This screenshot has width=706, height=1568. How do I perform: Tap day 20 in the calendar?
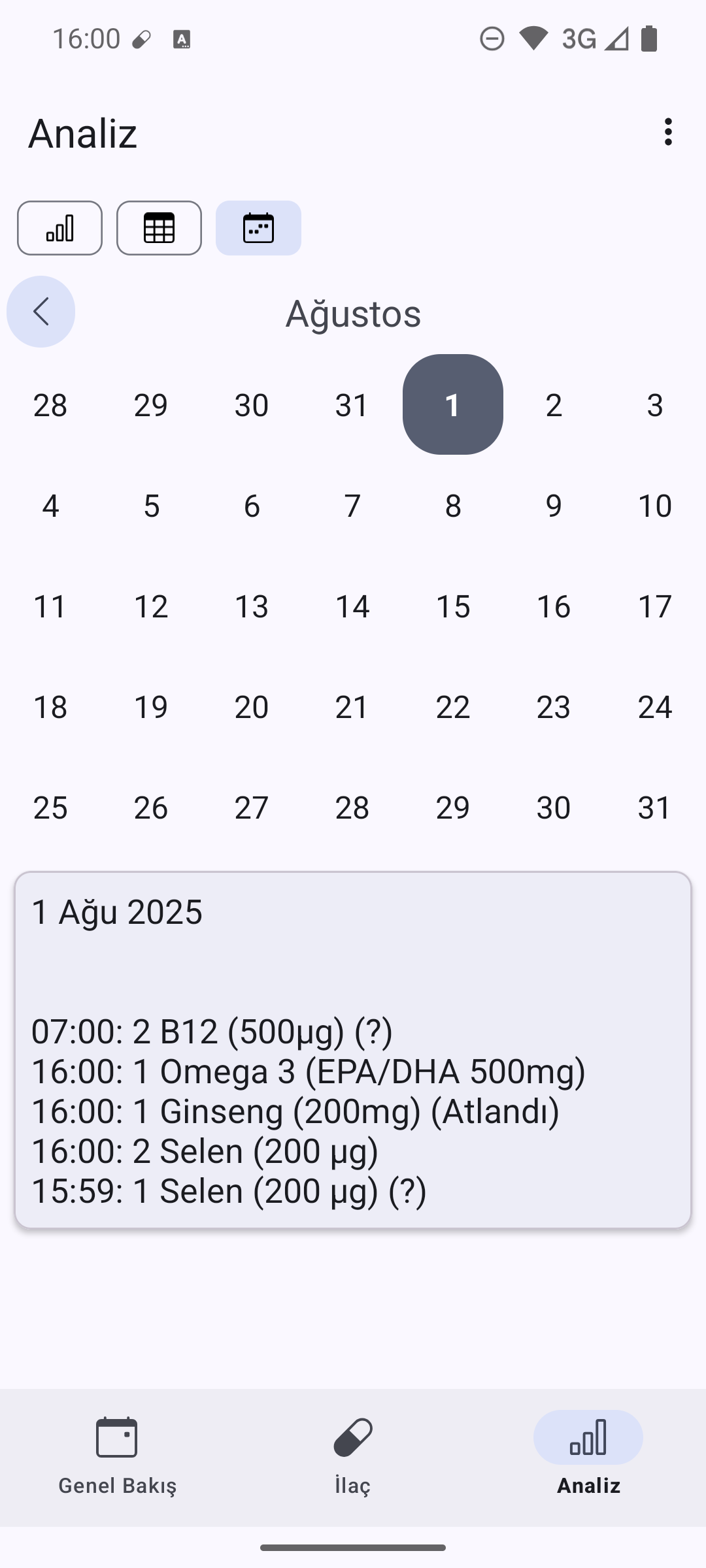(252, 707)
